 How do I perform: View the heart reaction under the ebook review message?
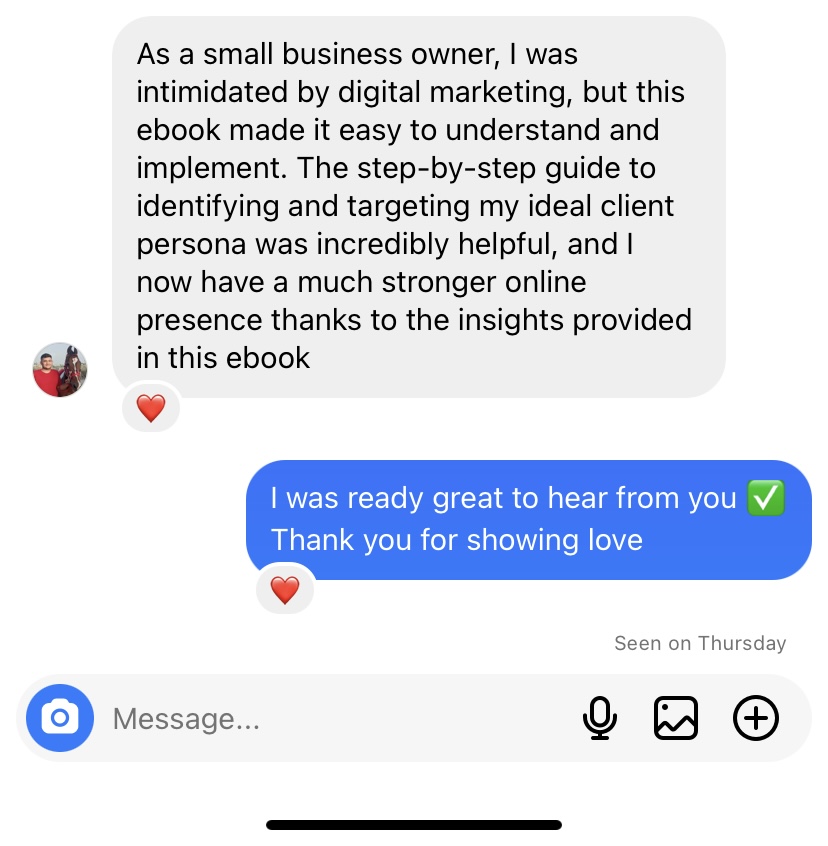(x=151, y=407)
